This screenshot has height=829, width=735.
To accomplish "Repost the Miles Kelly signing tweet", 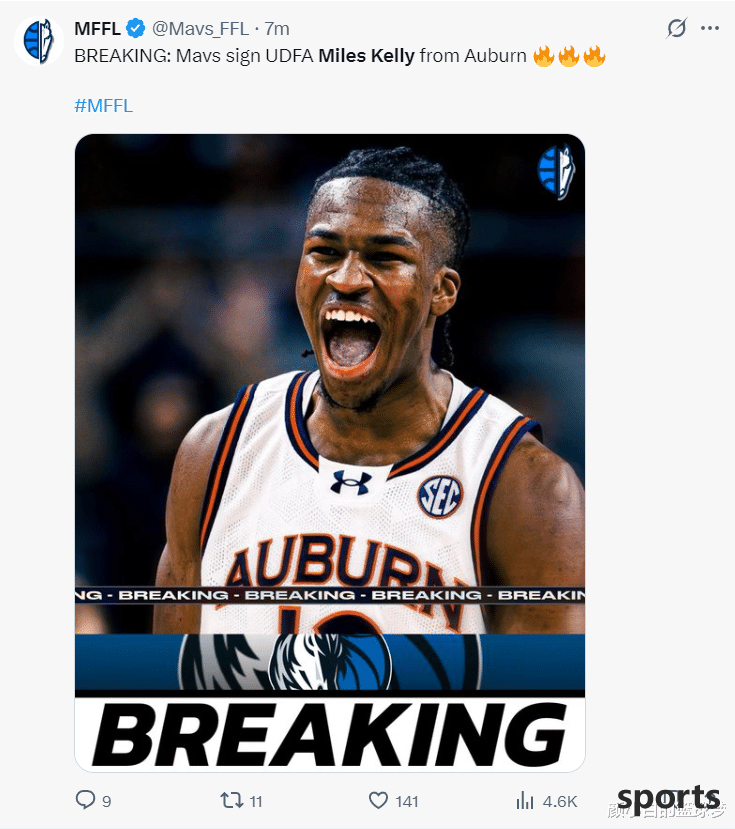I will 232,800.
